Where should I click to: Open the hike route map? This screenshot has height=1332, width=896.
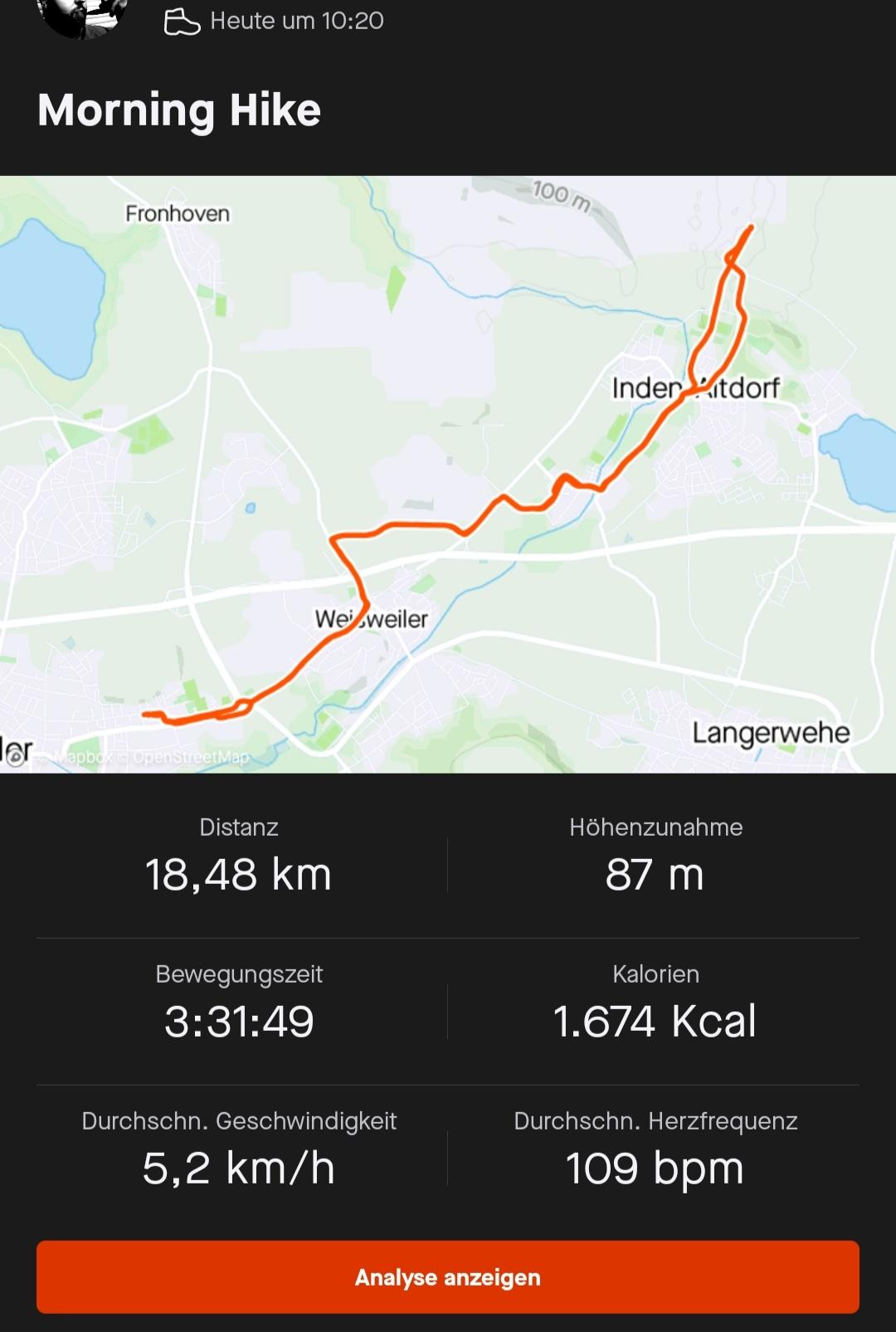(448, 474)
